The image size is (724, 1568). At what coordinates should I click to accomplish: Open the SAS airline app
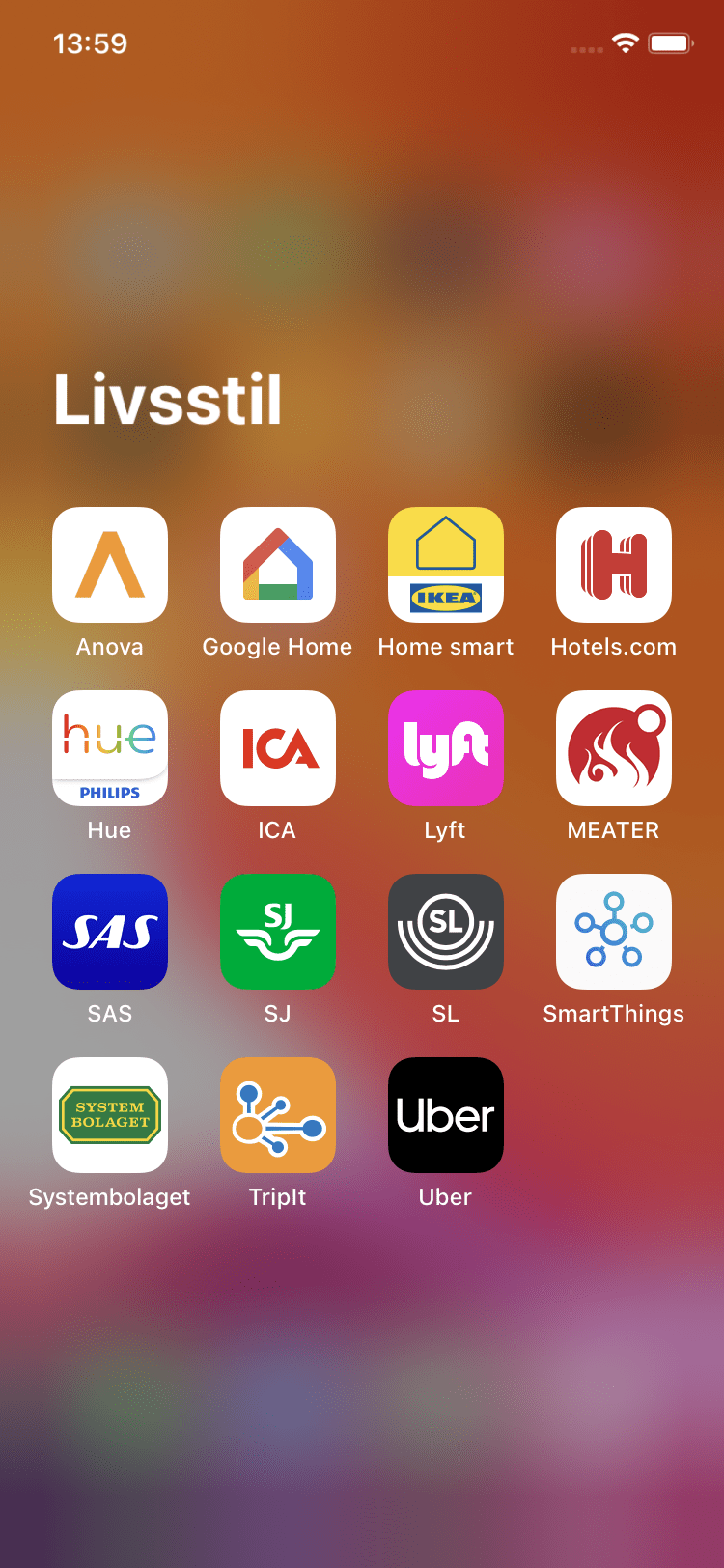pos(110,932)
